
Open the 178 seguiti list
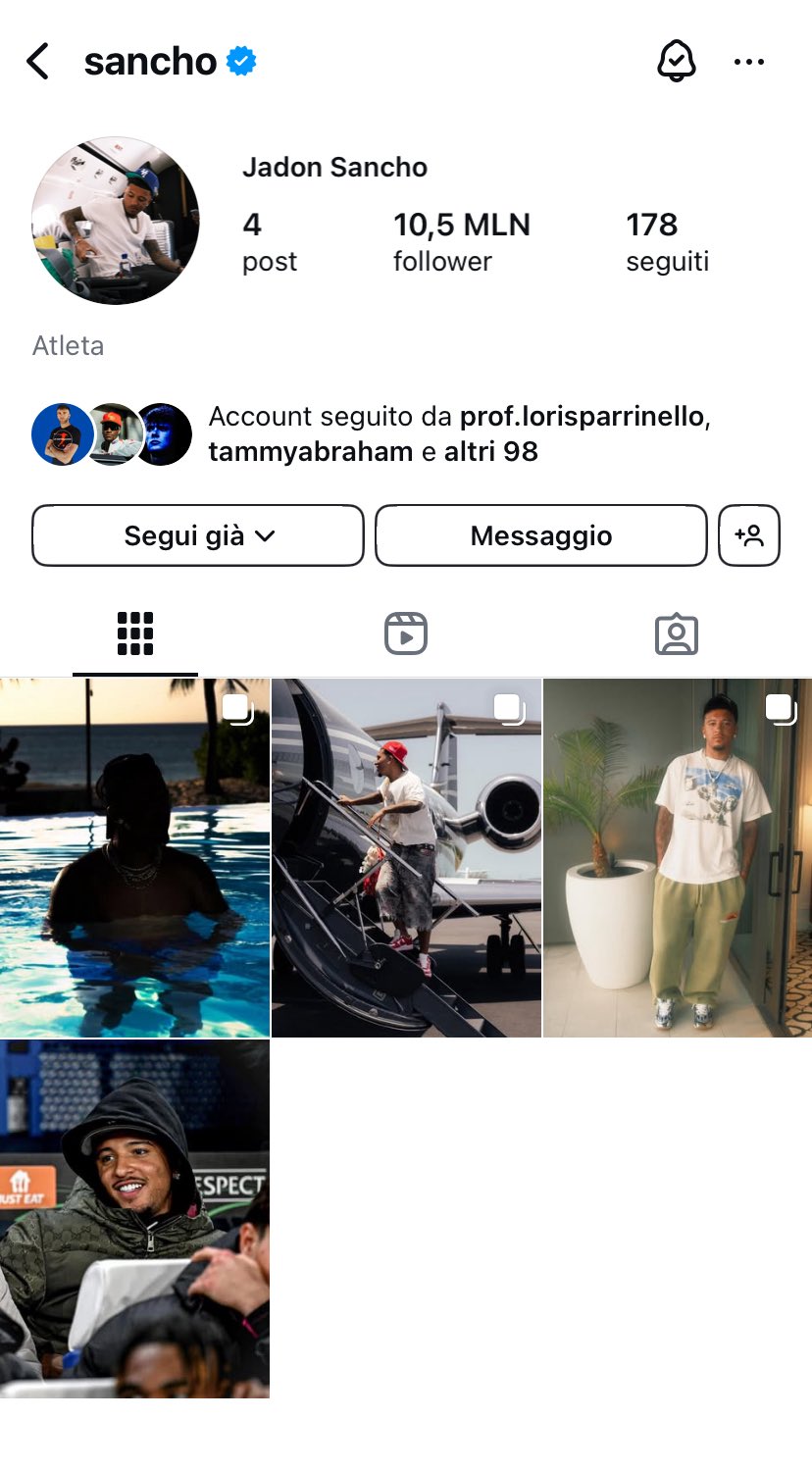(667, 241)
